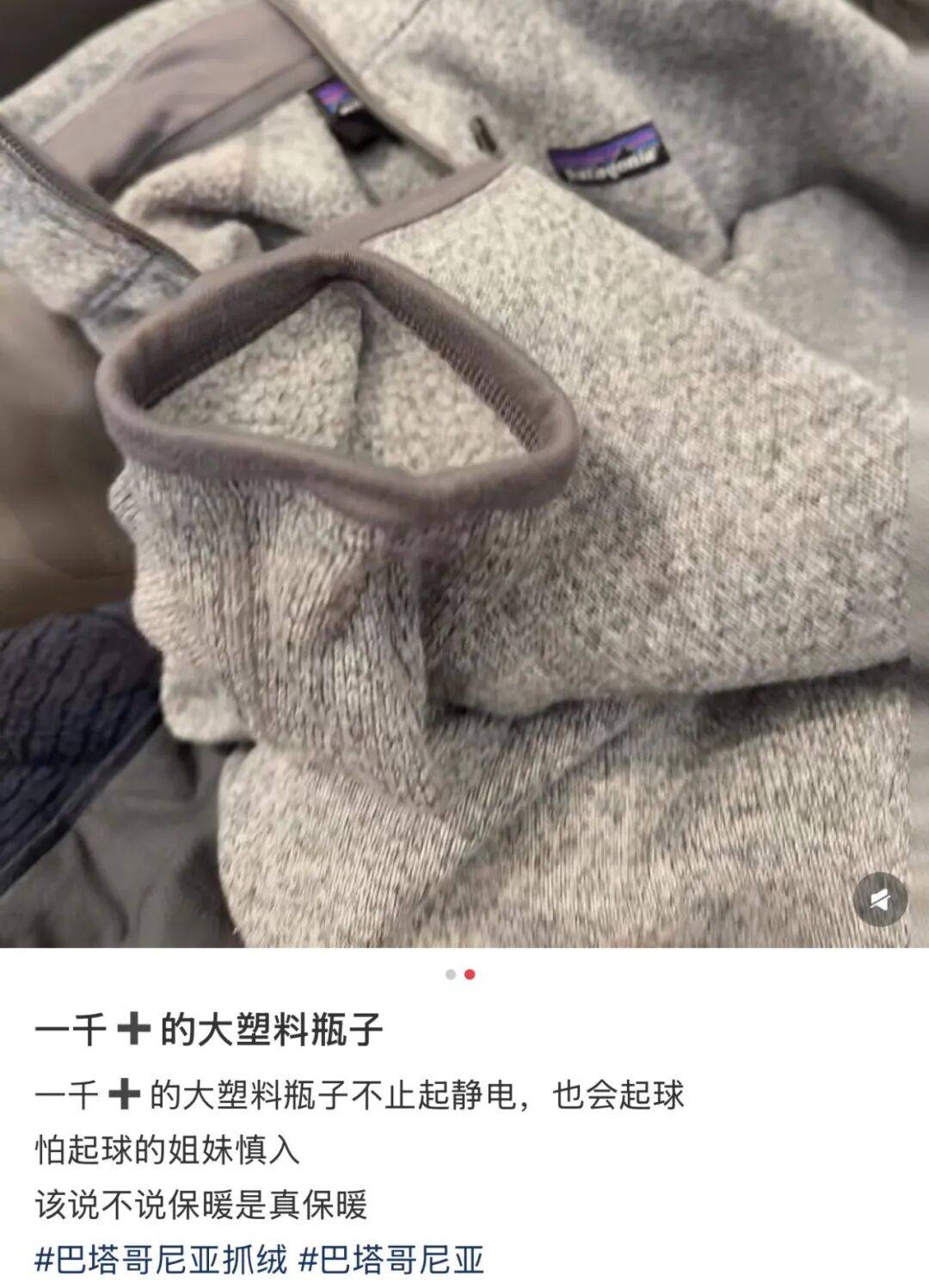This screenshot has width=929, height=1288.
Task: Open the standalone #巴塔哥尼亚 hashtag
Action: [x=391, y=1260]
